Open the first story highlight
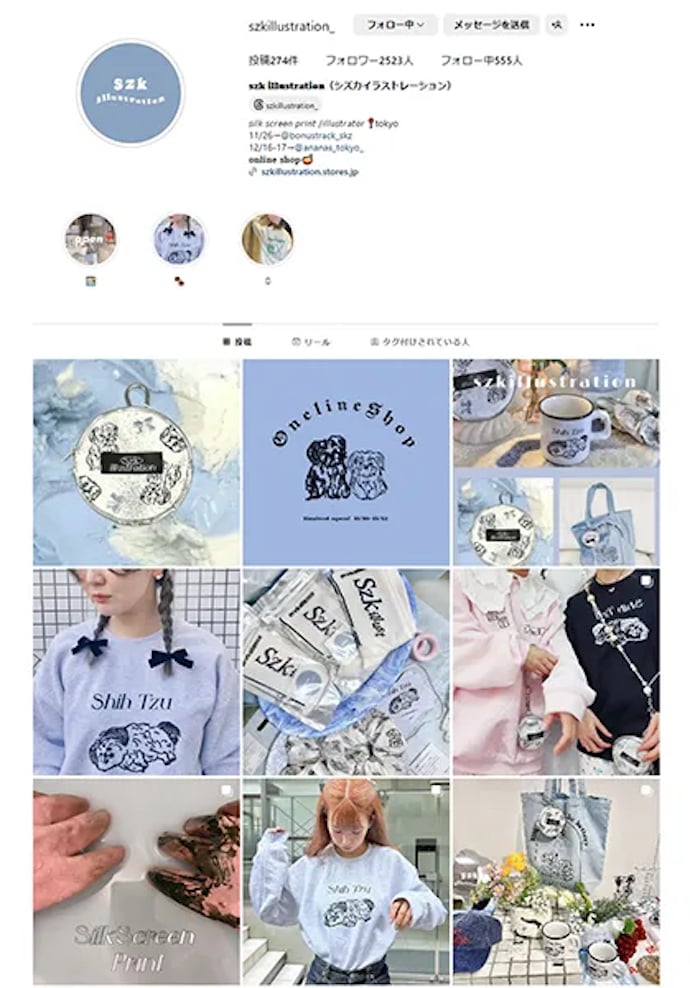This screenshot has width=690, height=988. click(91, 239)
